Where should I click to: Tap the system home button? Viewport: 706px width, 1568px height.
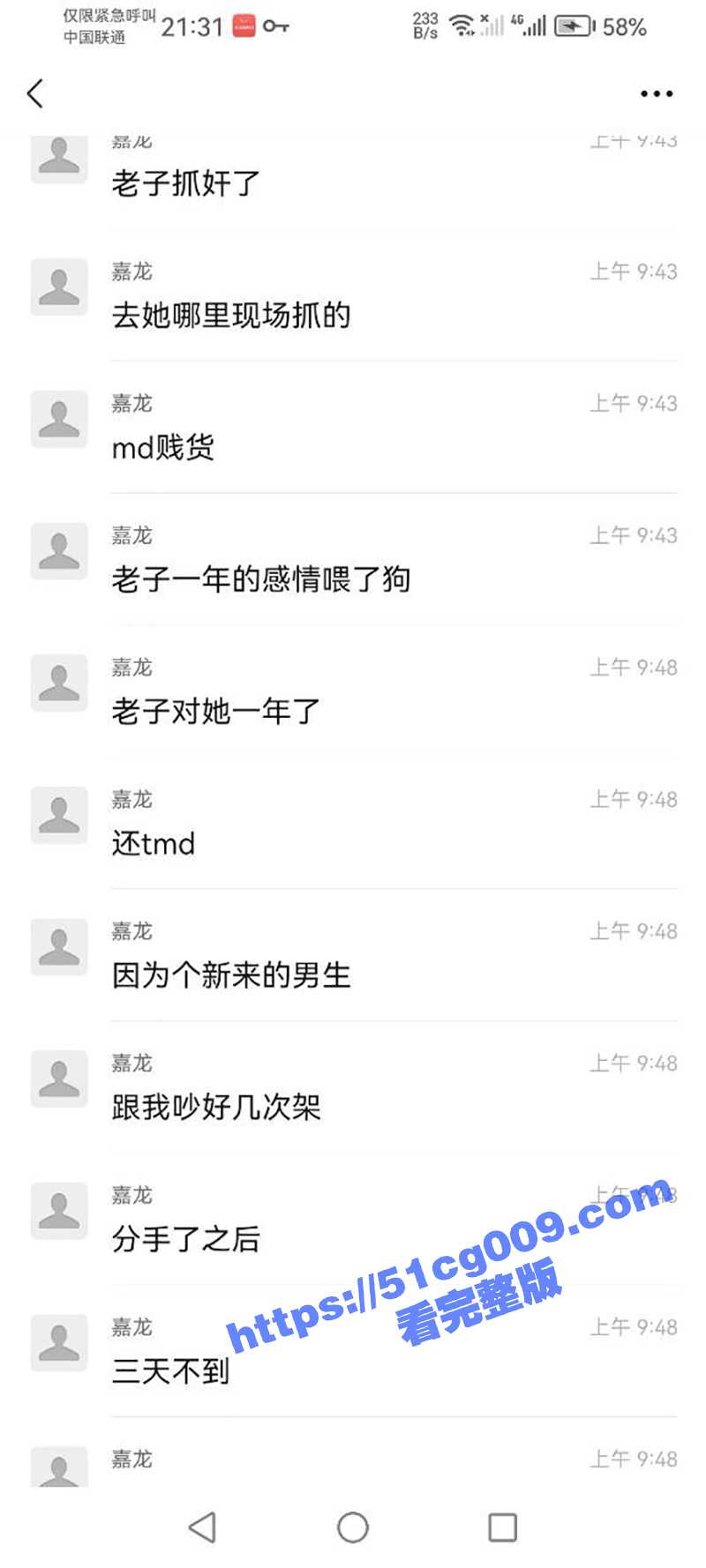pos(353,1527)
